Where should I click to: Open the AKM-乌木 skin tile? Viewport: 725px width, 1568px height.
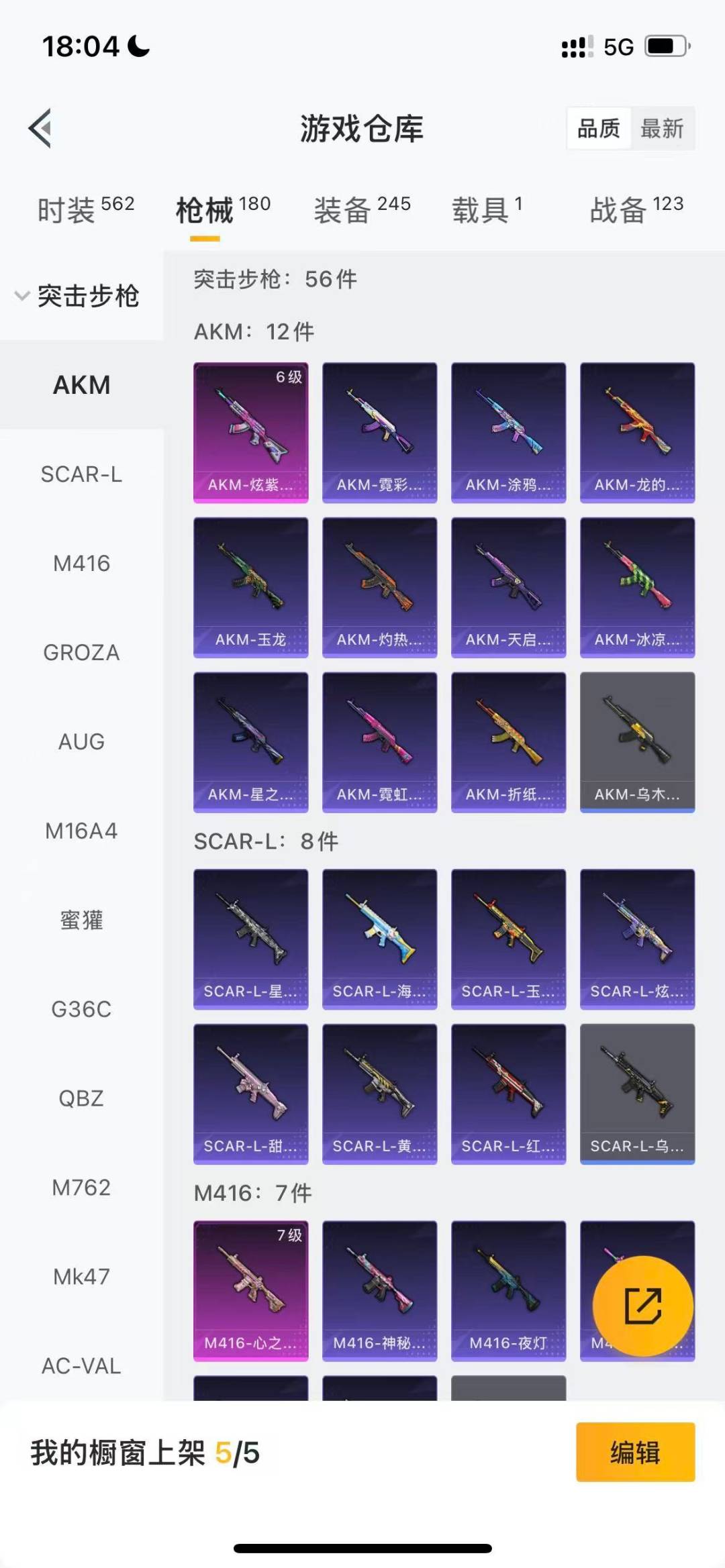coord(637,743)
